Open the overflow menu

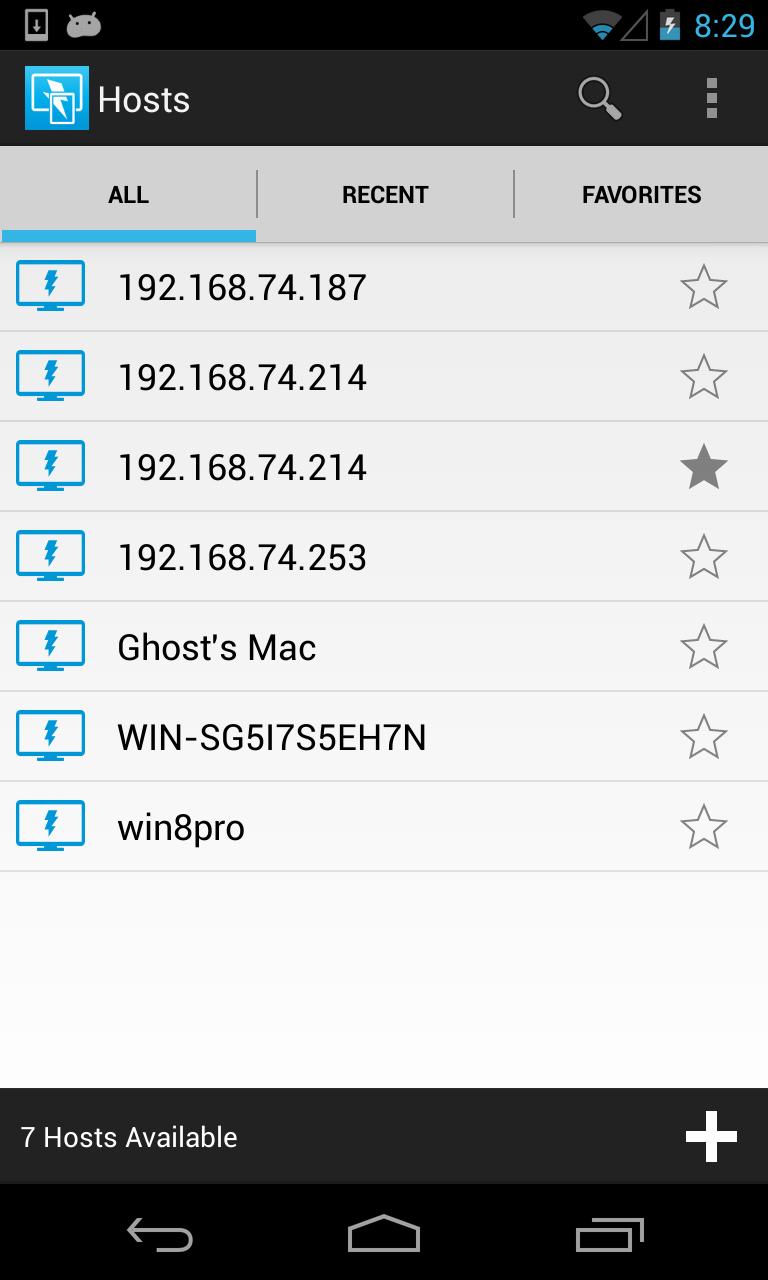(711, 99)
